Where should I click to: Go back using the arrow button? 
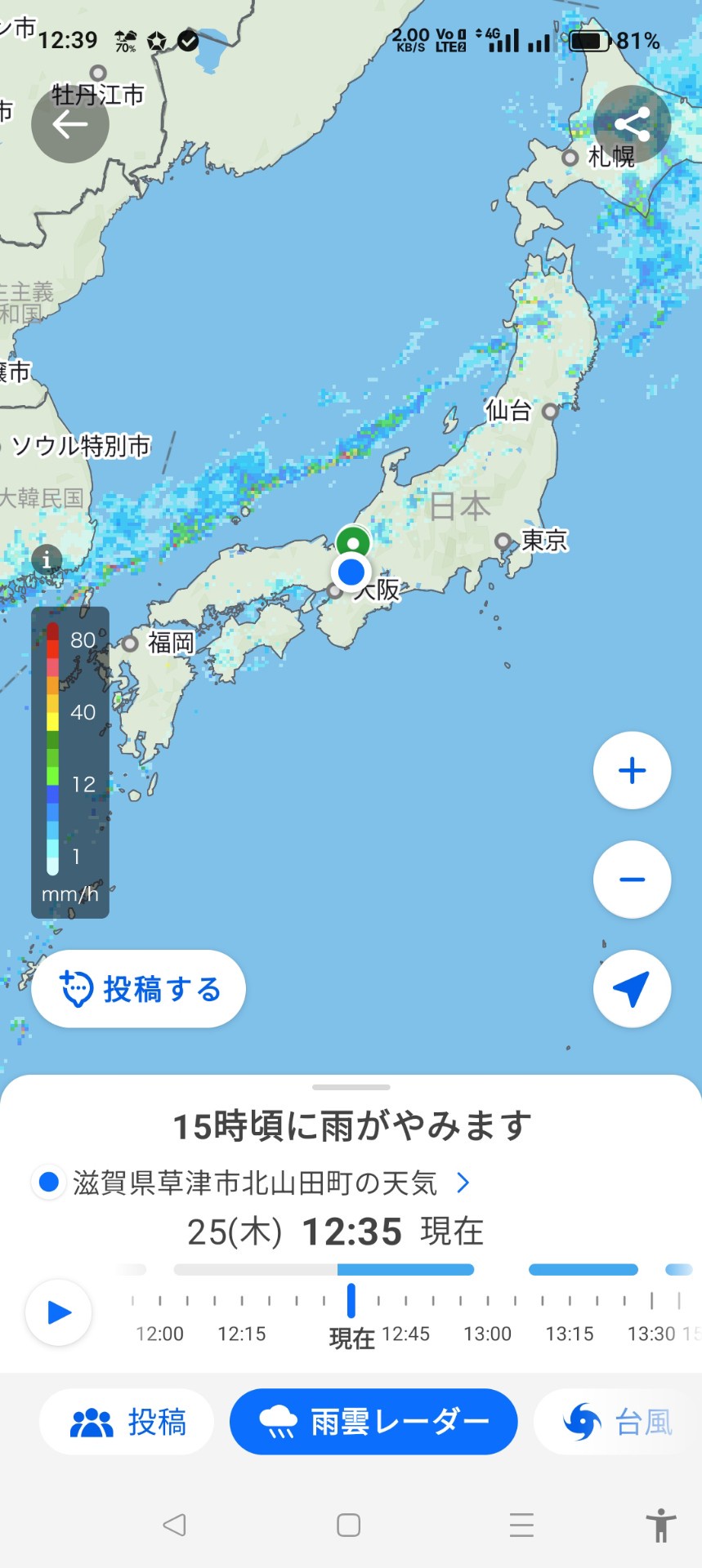pyautogui.click(x=70, y=124)
